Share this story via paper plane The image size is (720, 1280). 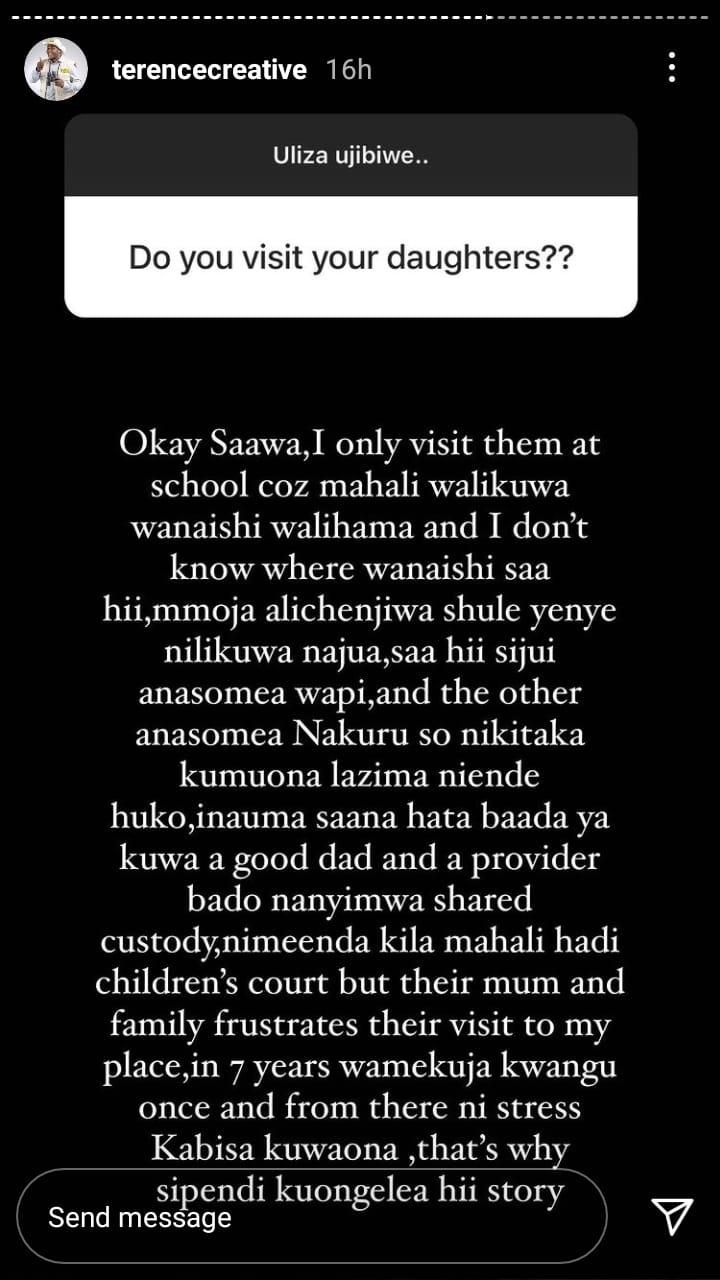point(672,1216)
